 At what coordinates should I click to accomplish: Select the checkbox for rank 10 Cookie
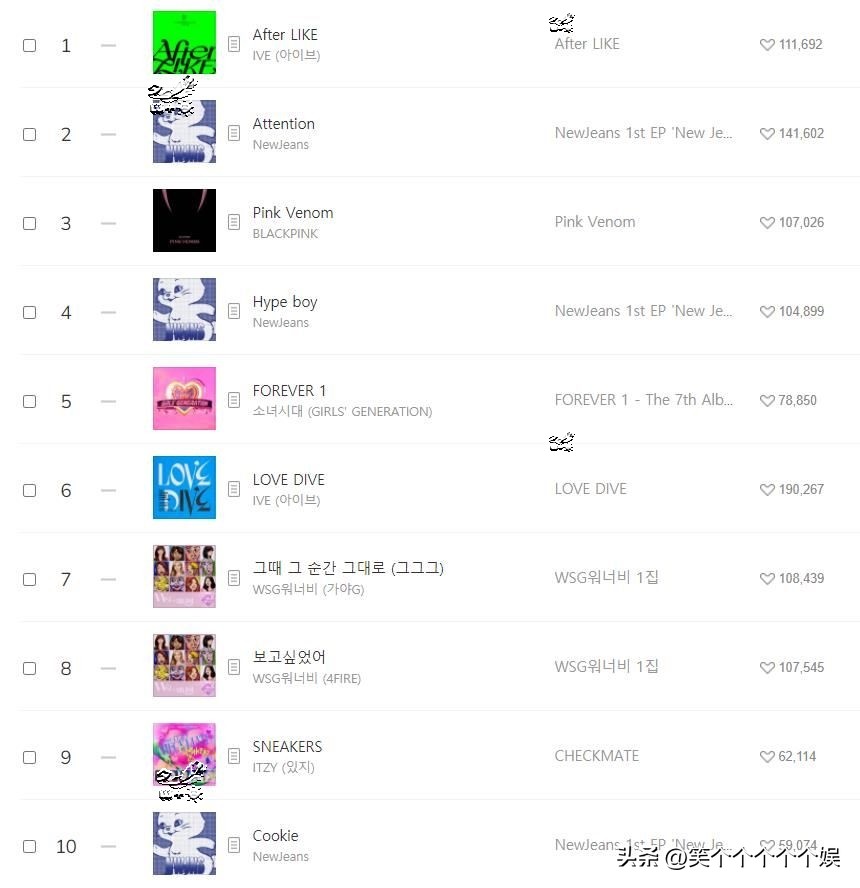pos(29,846)
